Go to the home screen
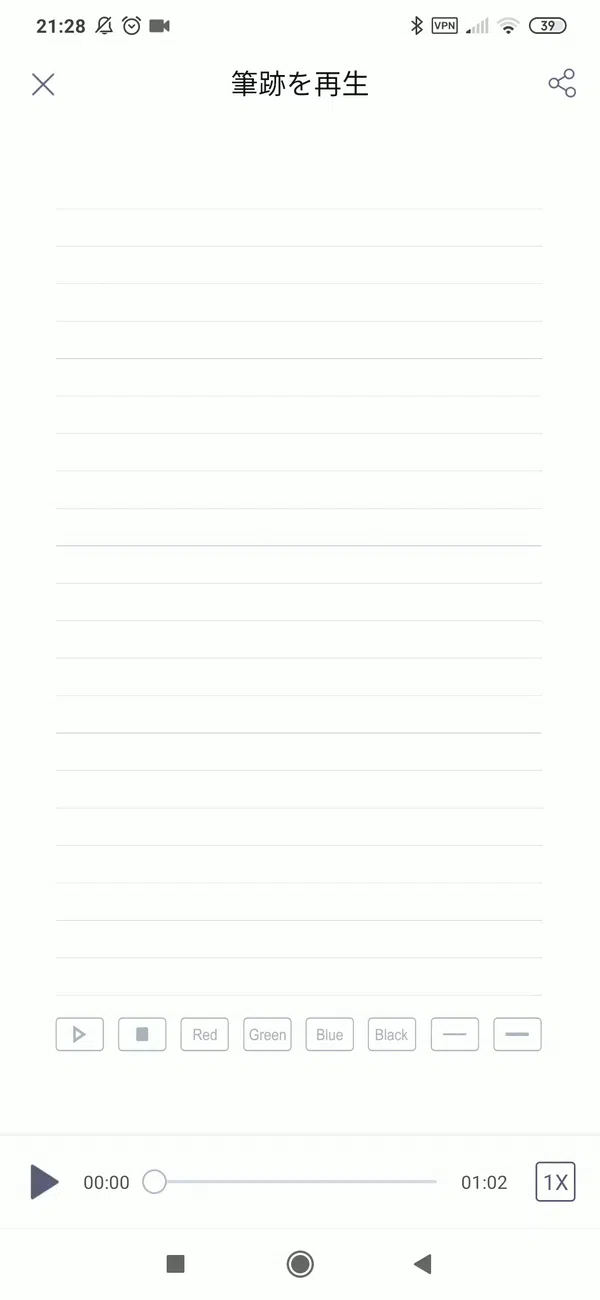600x1300 pixels. (x=300, y=1264)
